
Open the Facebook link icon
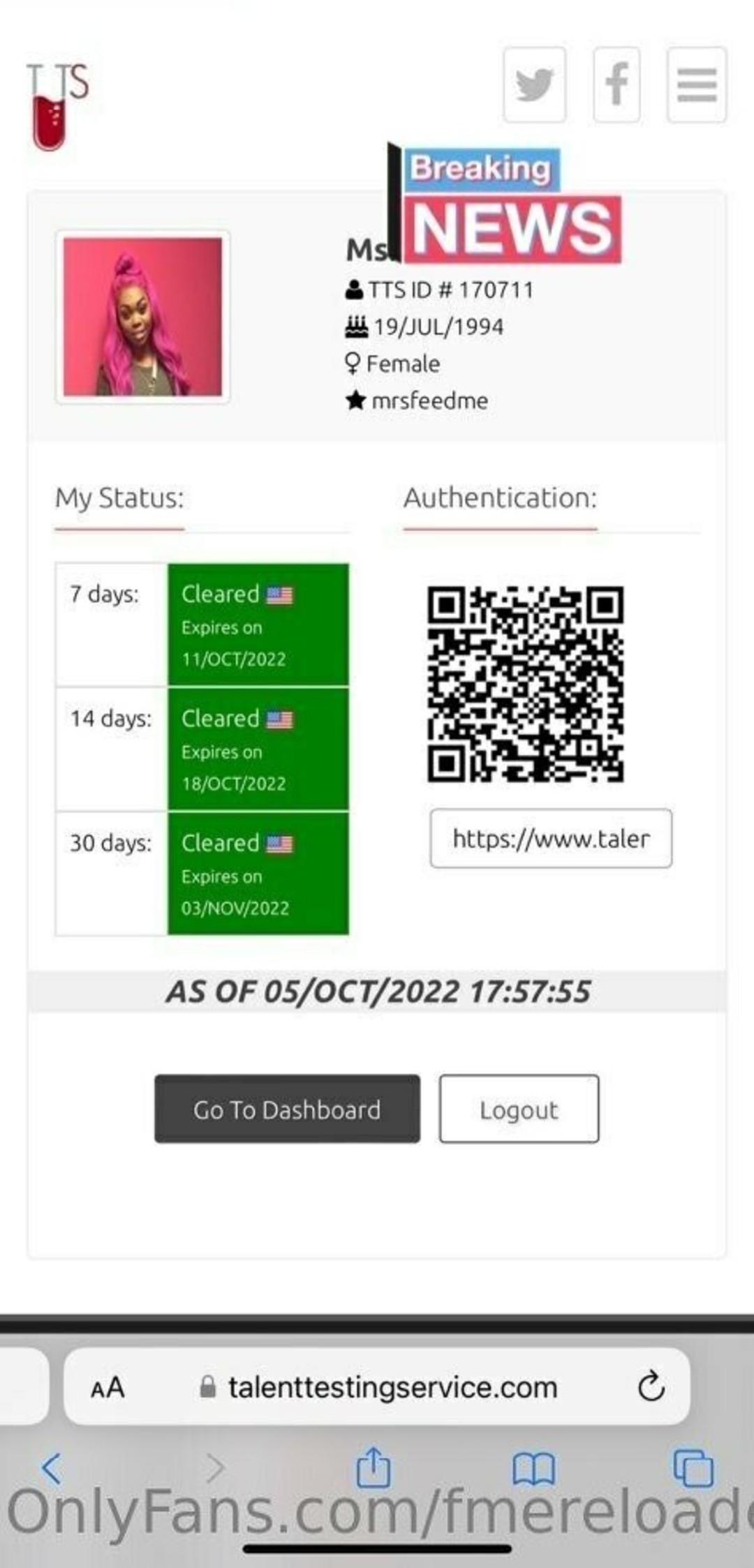click(x=616, y=85)
